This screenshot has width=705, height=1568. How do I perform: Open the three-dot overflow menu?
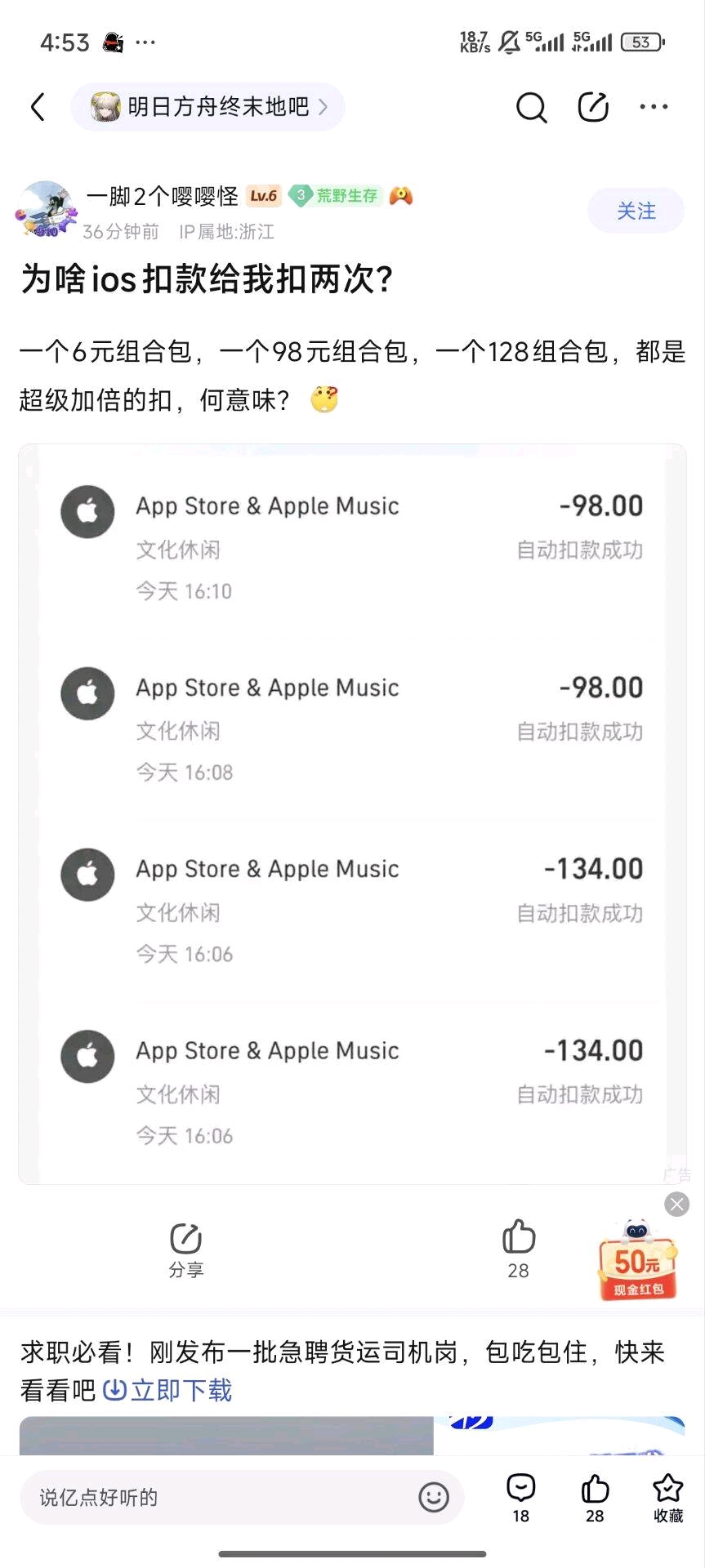tap(654, 107)
